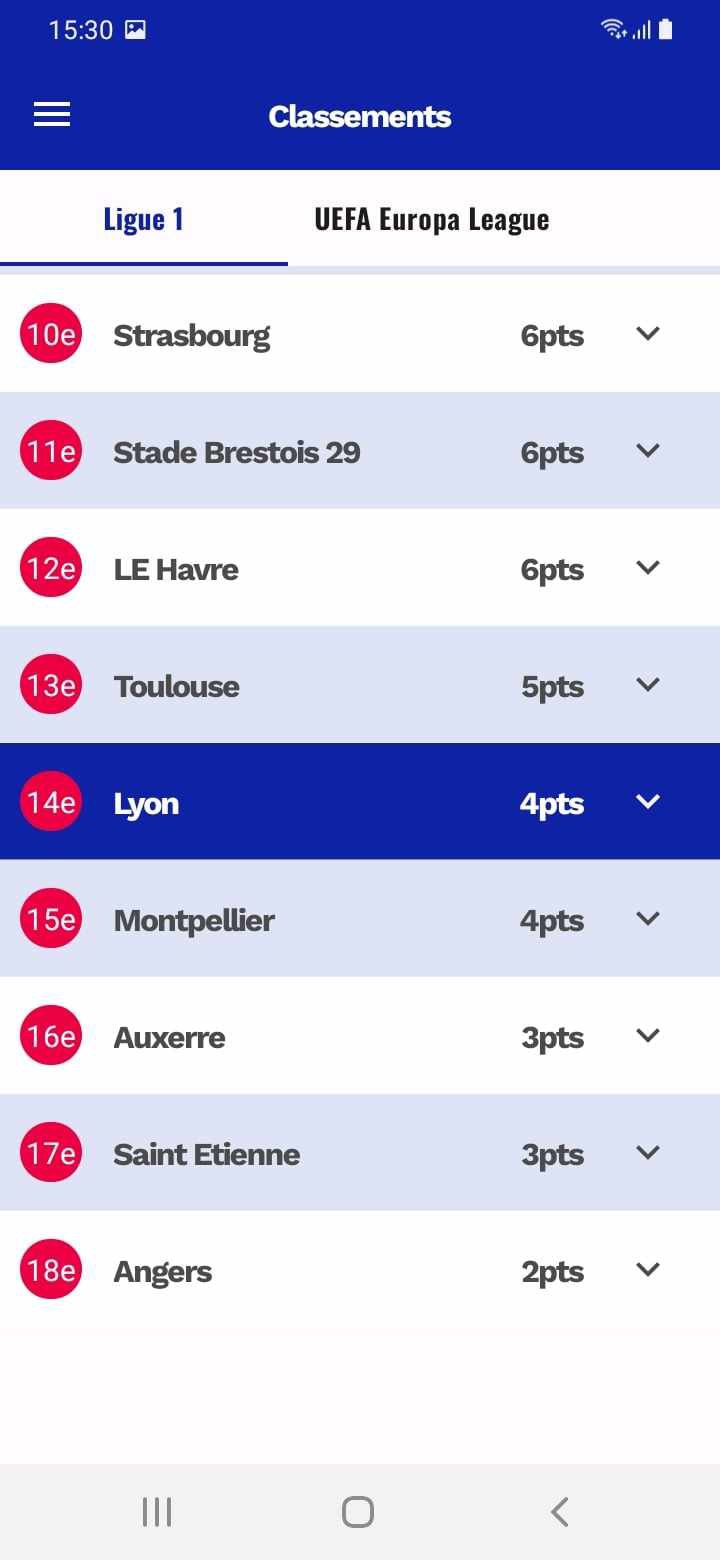Image resolution: width=720 pixels, height=1560 pixels.
Task: Select the Ligue 1 tab
Action: tap(143, 220)
